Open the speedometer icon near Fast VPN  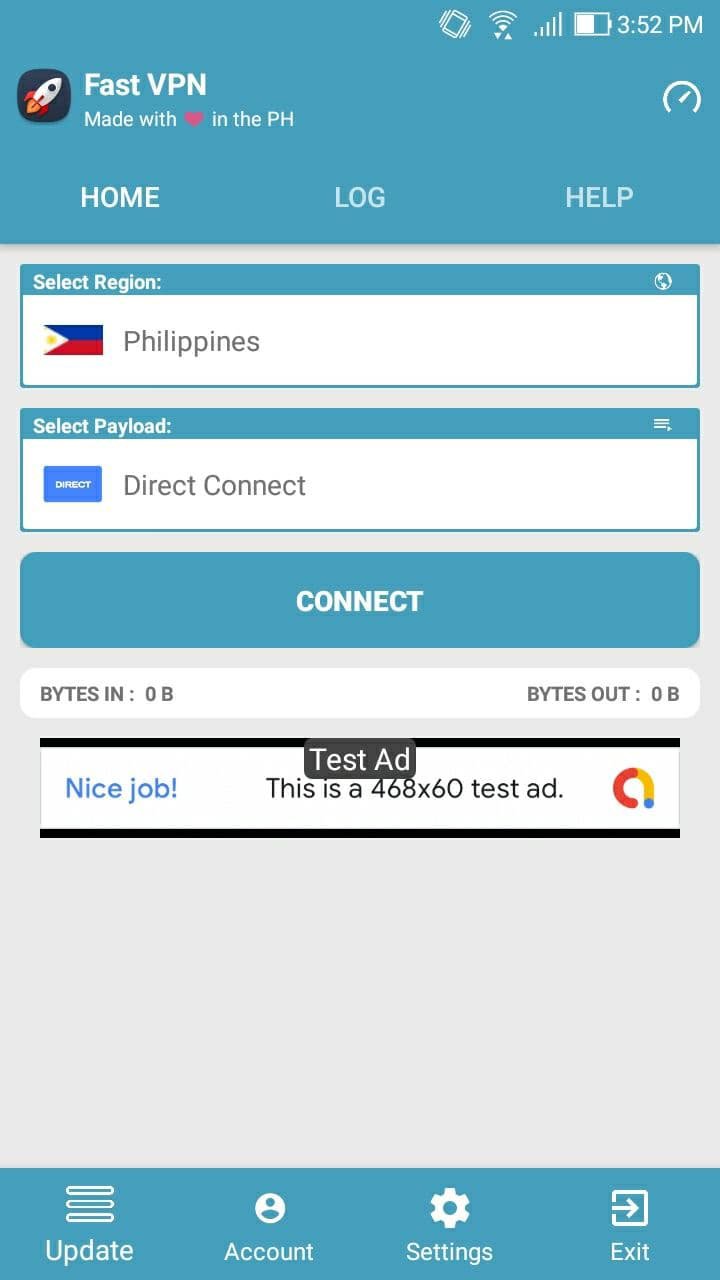pos(682,98)
